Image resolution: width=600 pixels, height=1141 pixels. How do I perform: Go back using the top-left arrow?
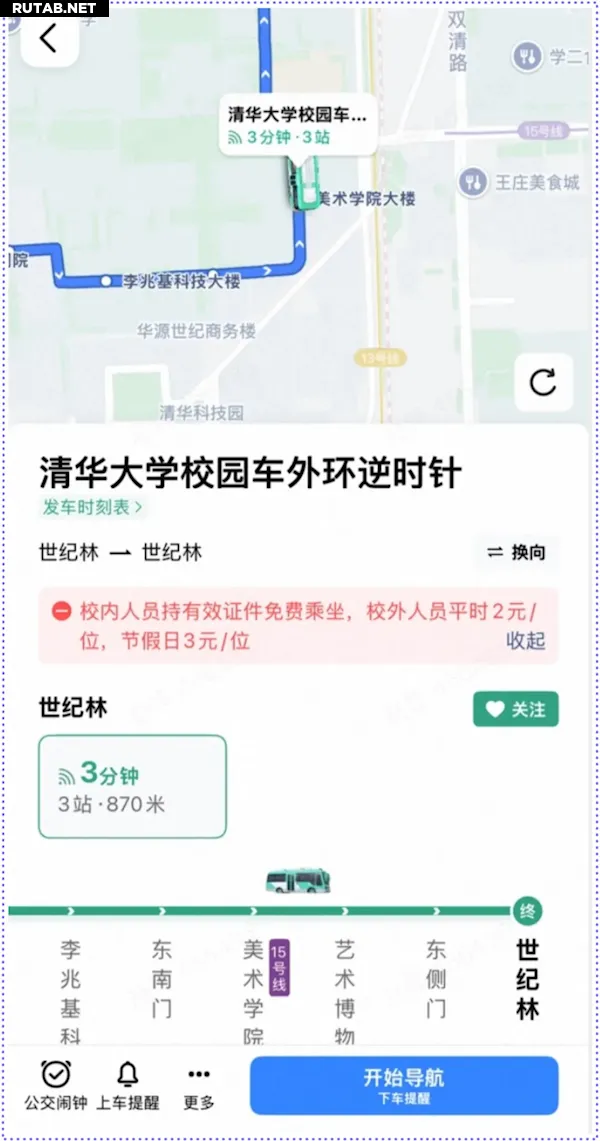click(49, 38)
